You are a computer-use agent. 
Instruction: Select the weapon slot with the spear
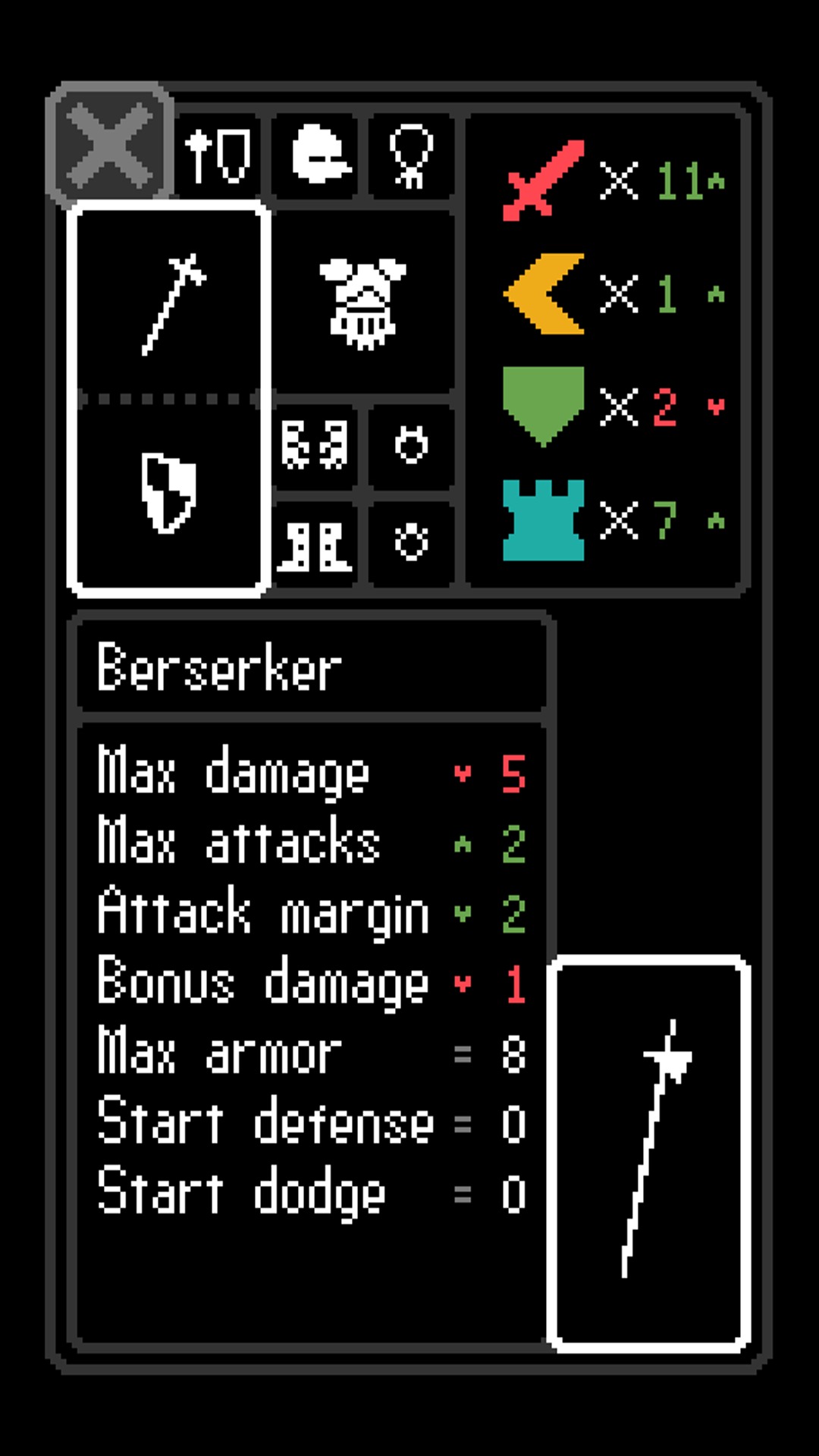[x=170, y=303]
